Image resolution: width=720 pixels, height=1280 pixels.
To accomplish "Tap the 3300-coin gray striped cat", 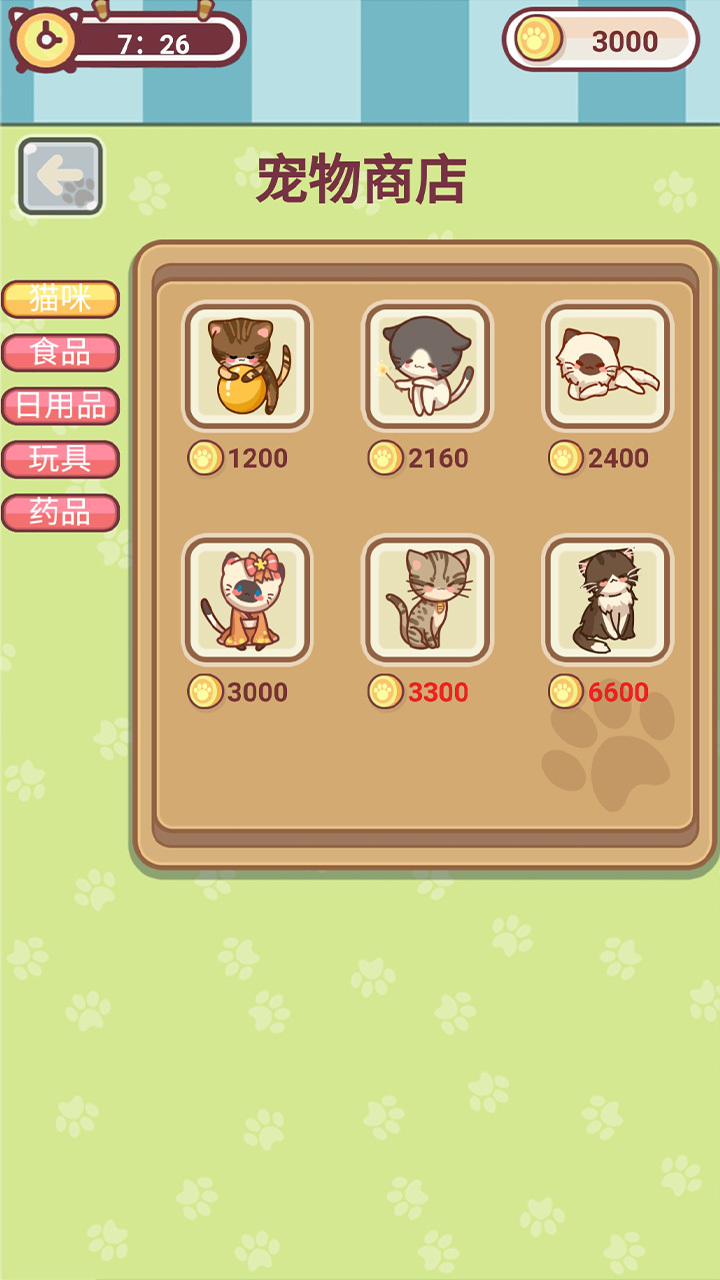I will (x=427, y=600).
